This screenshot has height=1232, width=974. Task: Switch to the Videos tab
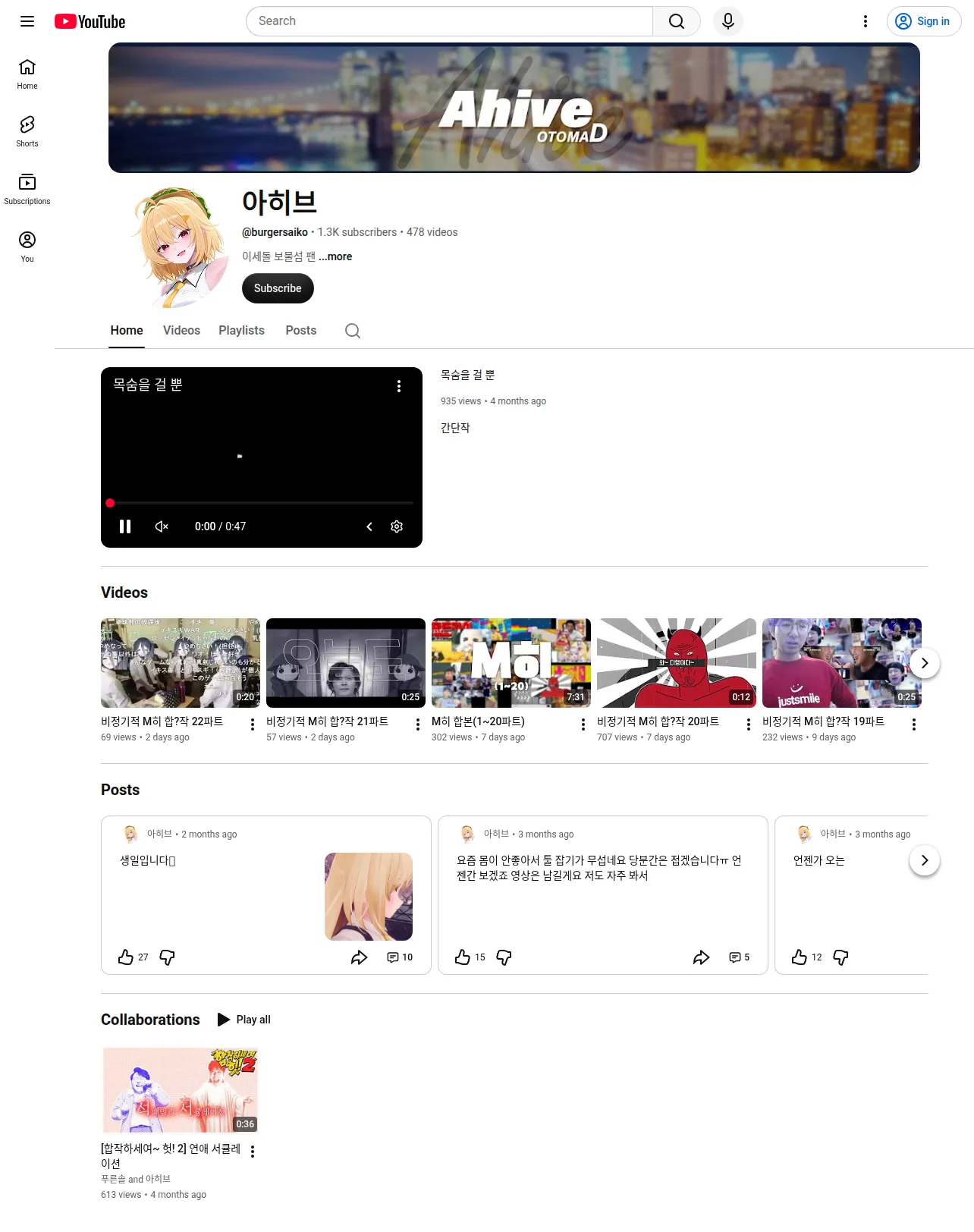pos(181,331)
